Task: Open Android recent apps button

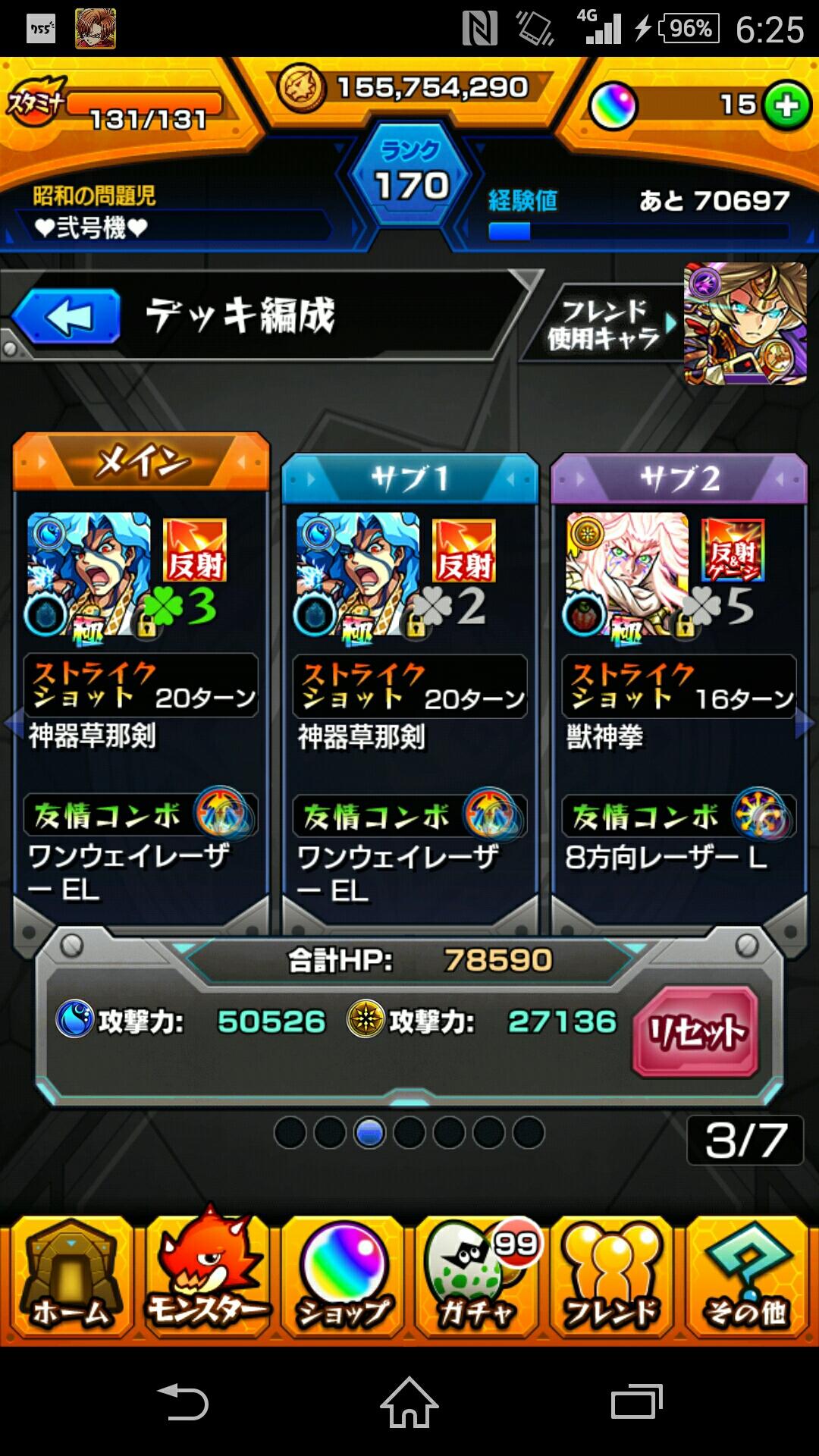Action: (x=636, y=1401)
